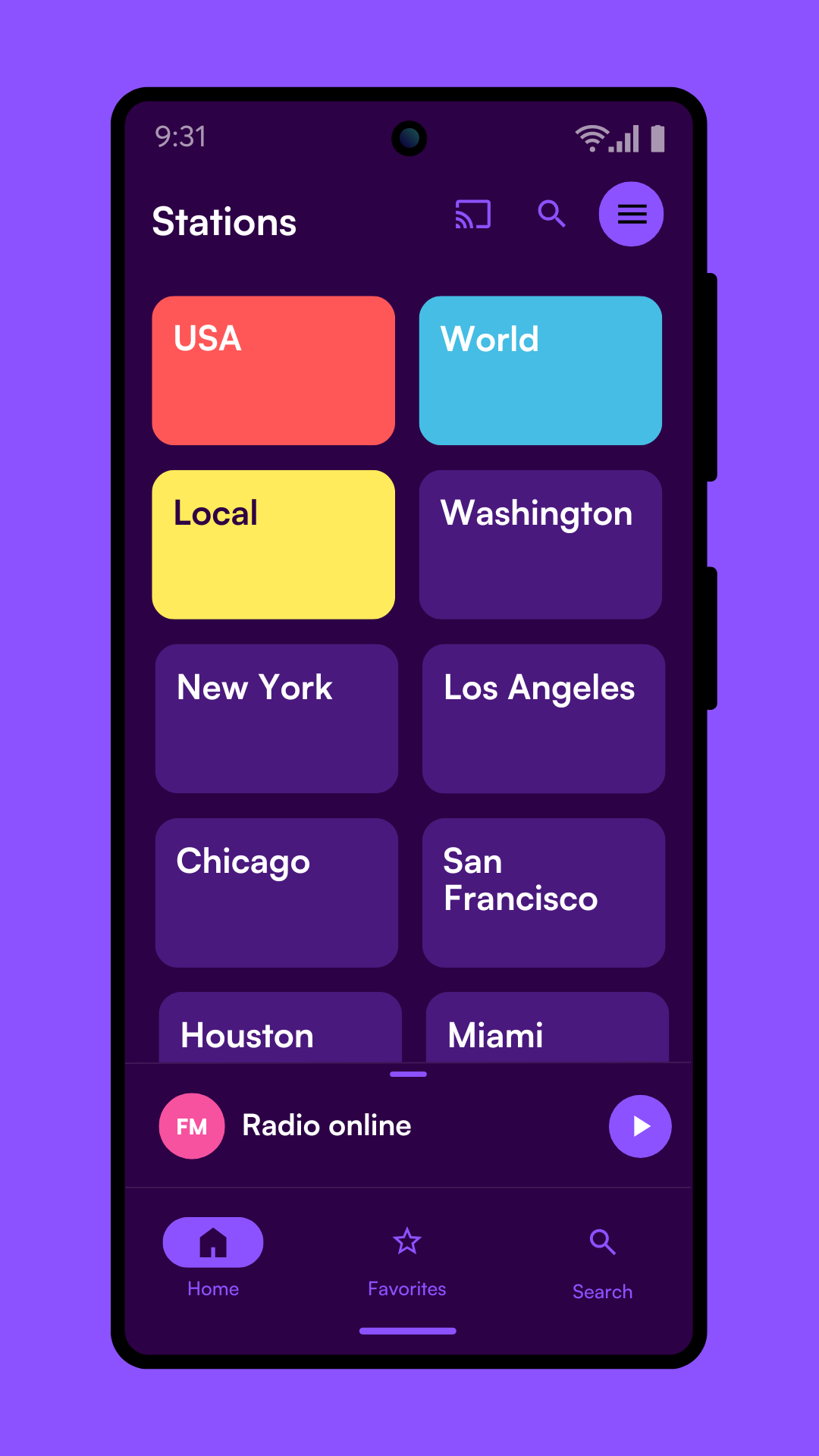Screen dimensions: 819x1456
Task: Tap the cast icon in the header
Action: 472,215
